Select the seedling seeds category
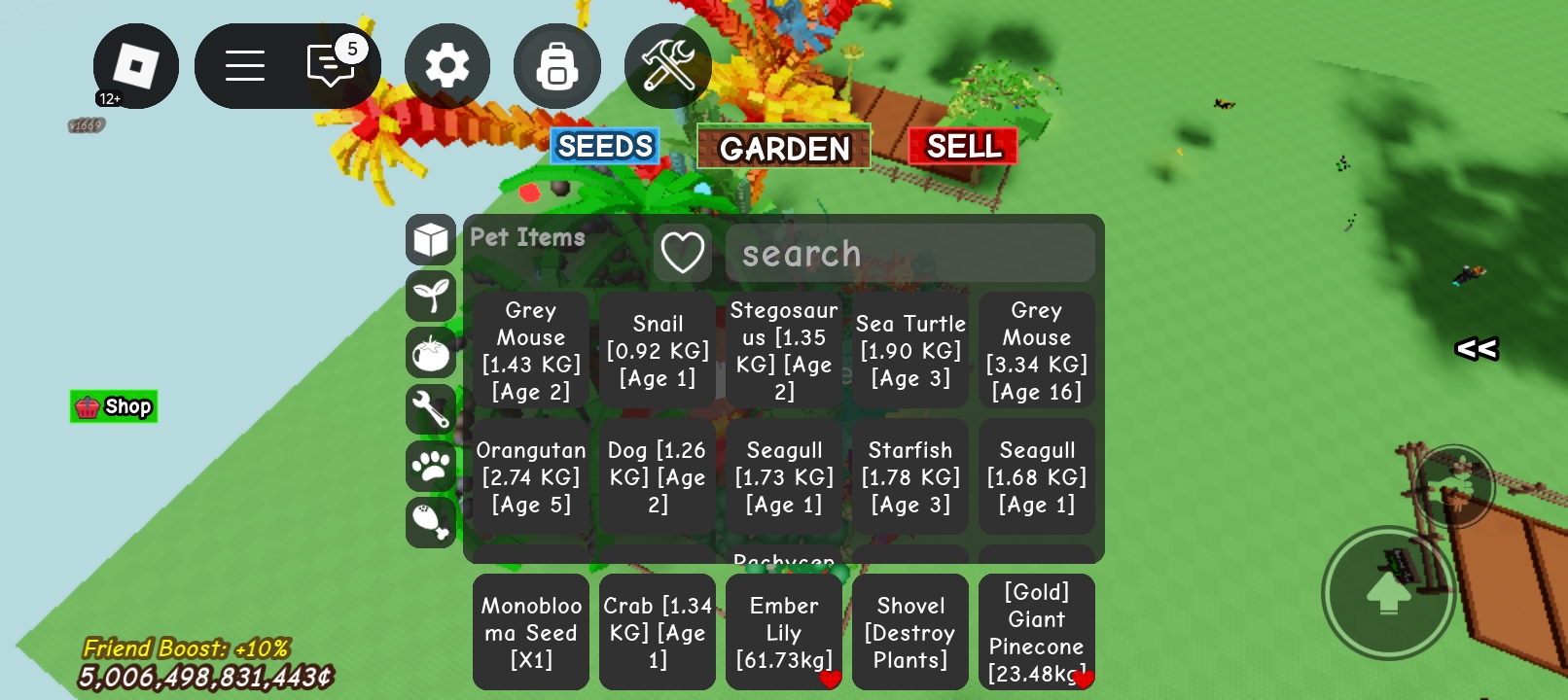 tap(431, 295)
